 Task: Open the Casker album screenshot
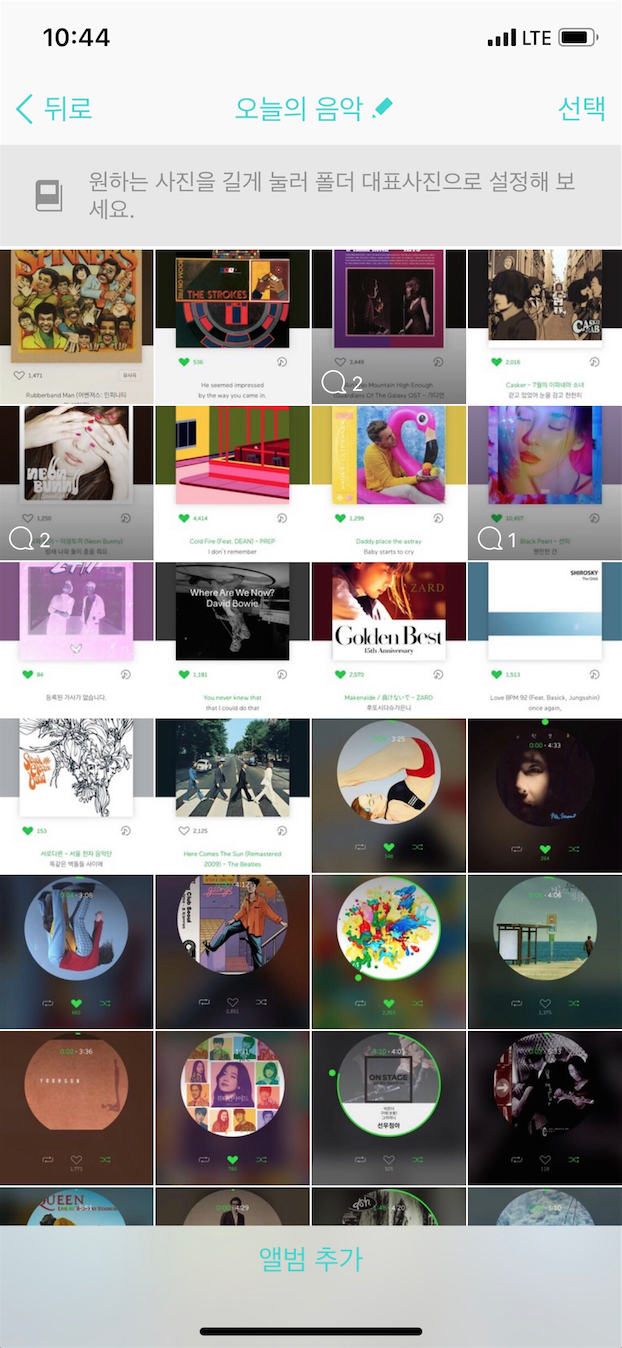pyautogui.click(x=545, y=326)
